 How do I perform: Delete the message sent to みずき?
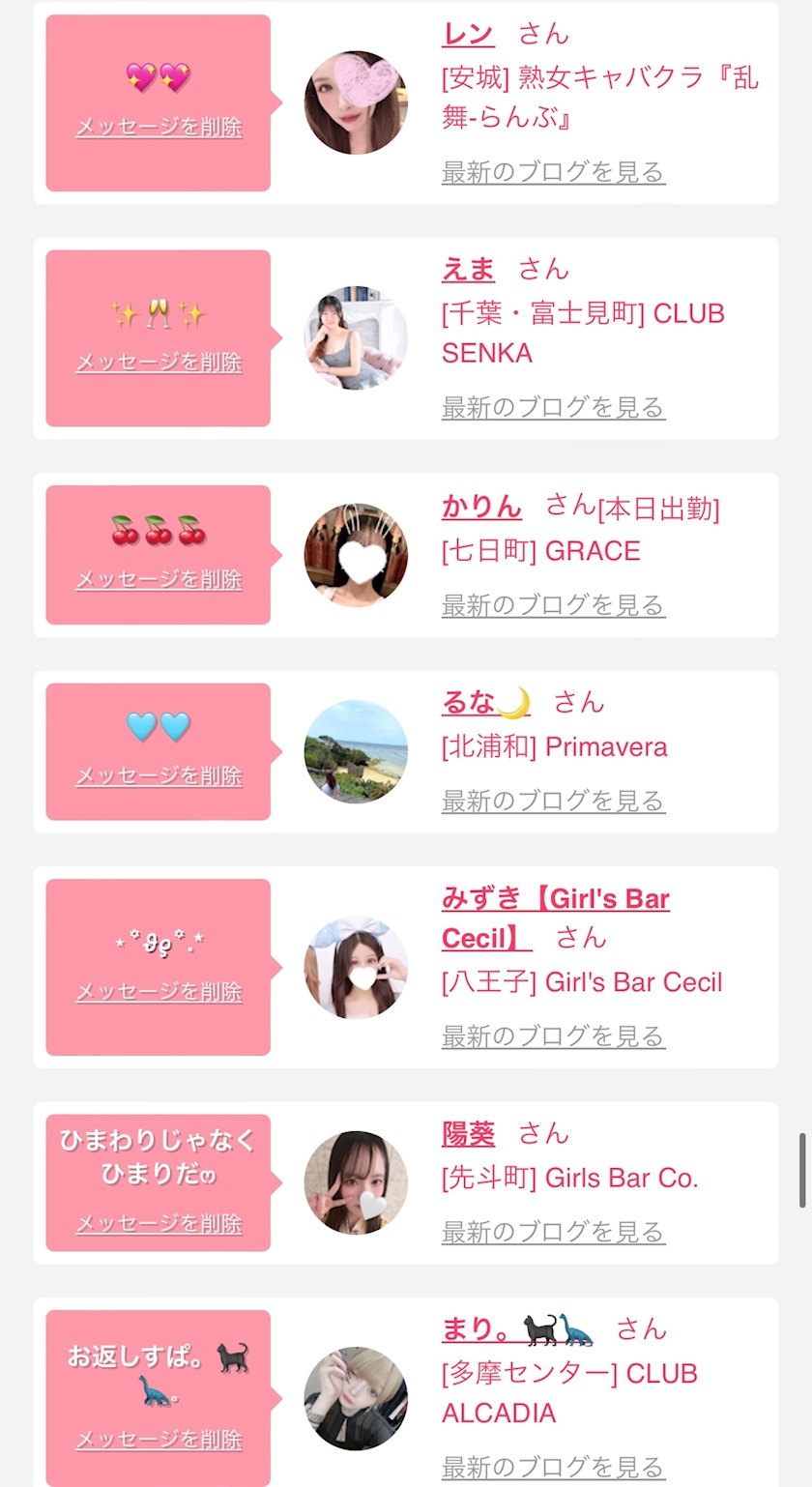click(159, 992)
